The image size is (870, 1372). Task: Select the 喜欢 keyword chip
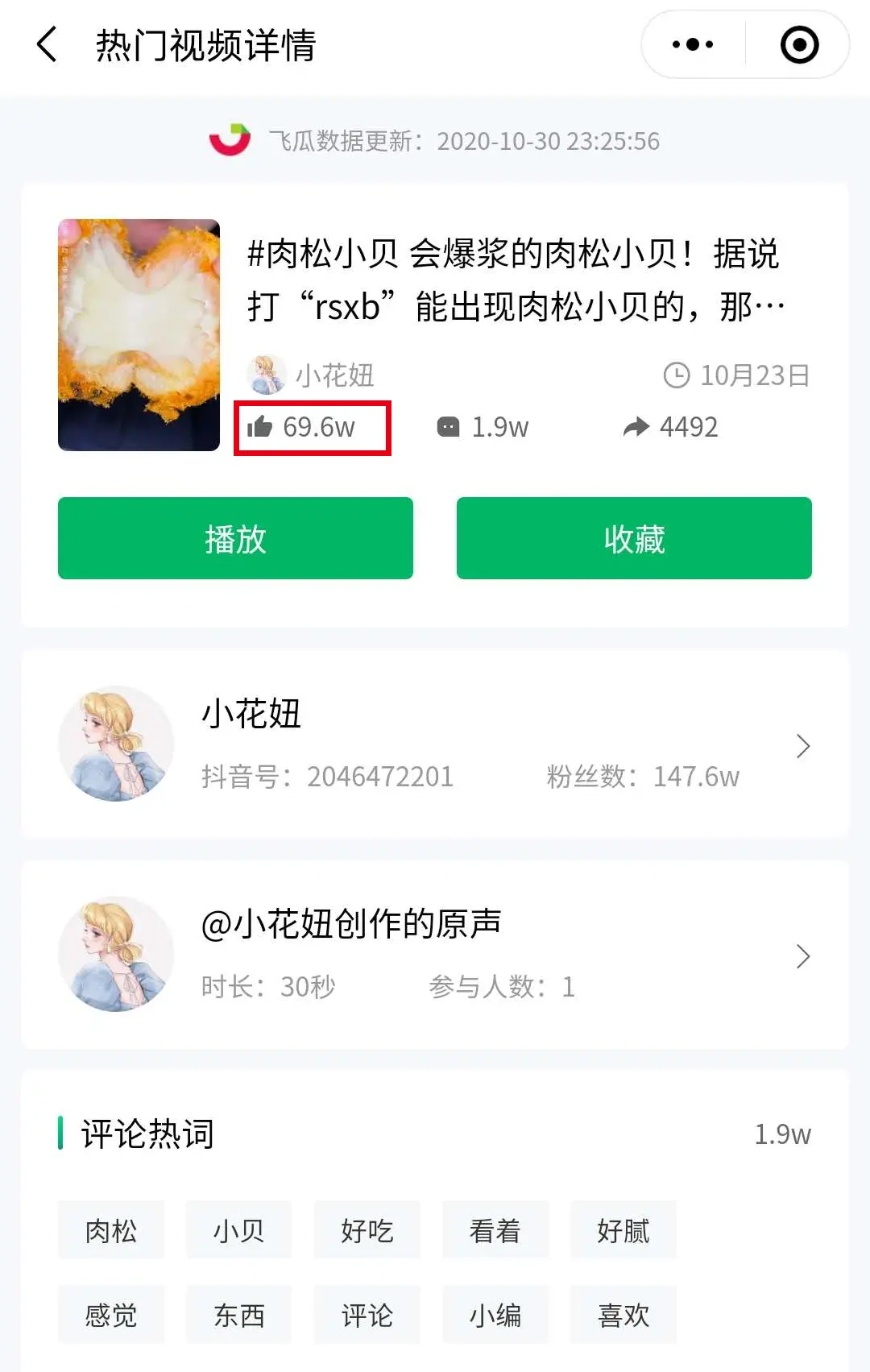click(x=623, y=1315)
